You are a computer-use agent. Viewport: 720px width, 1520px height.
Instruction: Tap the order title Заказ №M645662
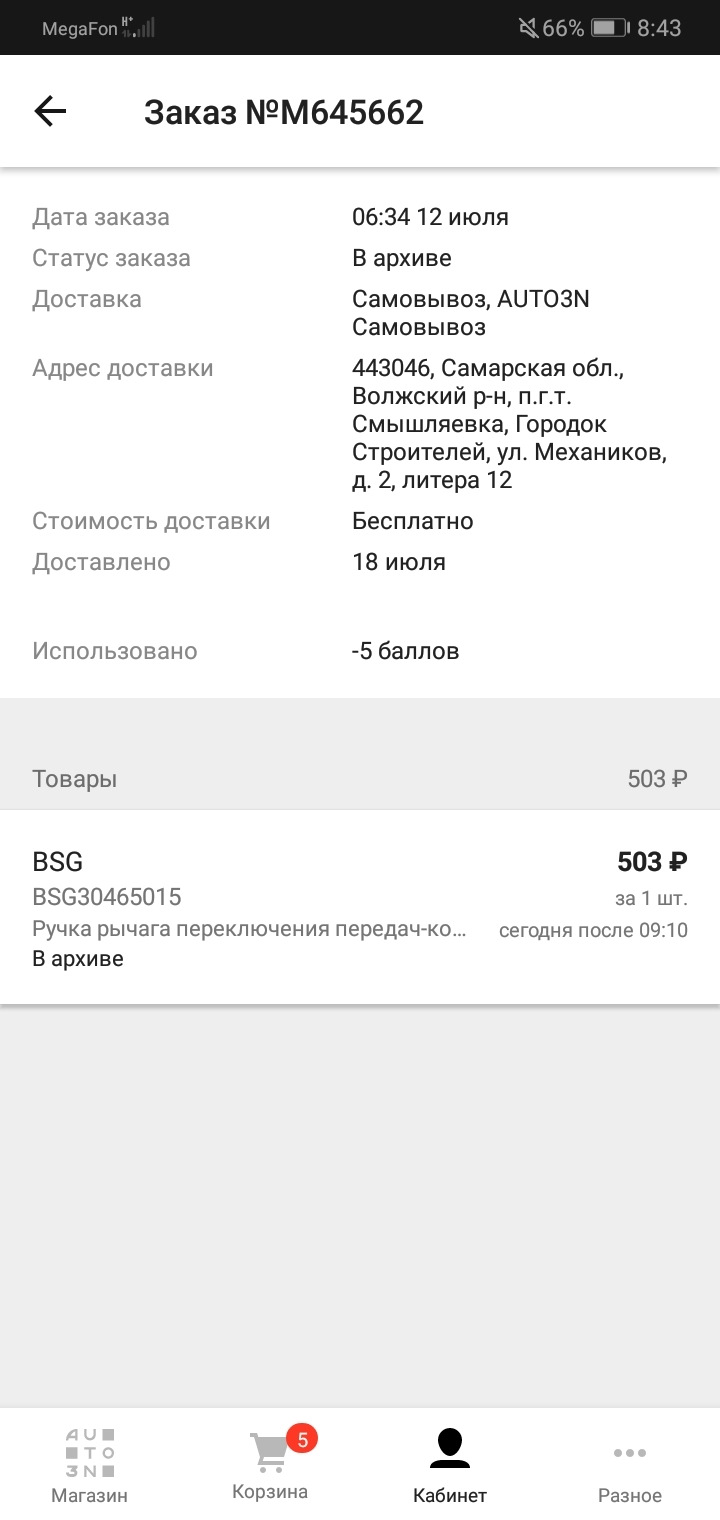point(284,111)
